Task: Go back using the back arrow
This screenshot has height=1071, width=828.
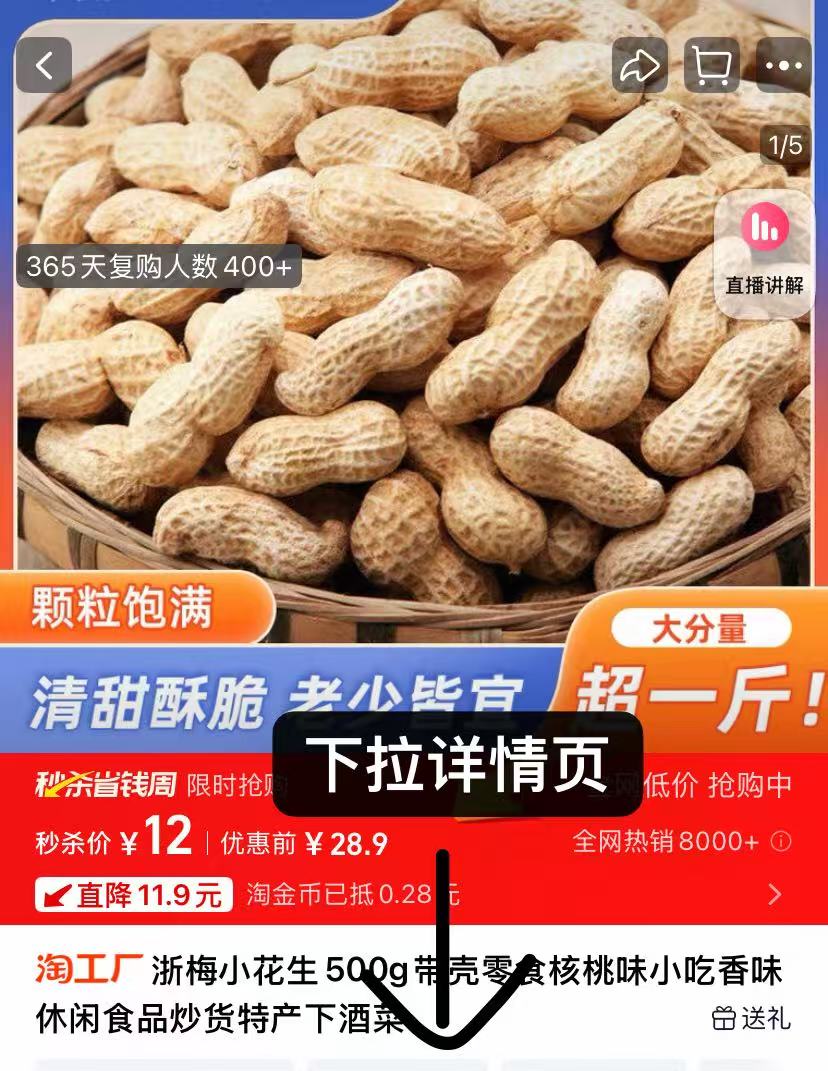Action: (42, 64)
